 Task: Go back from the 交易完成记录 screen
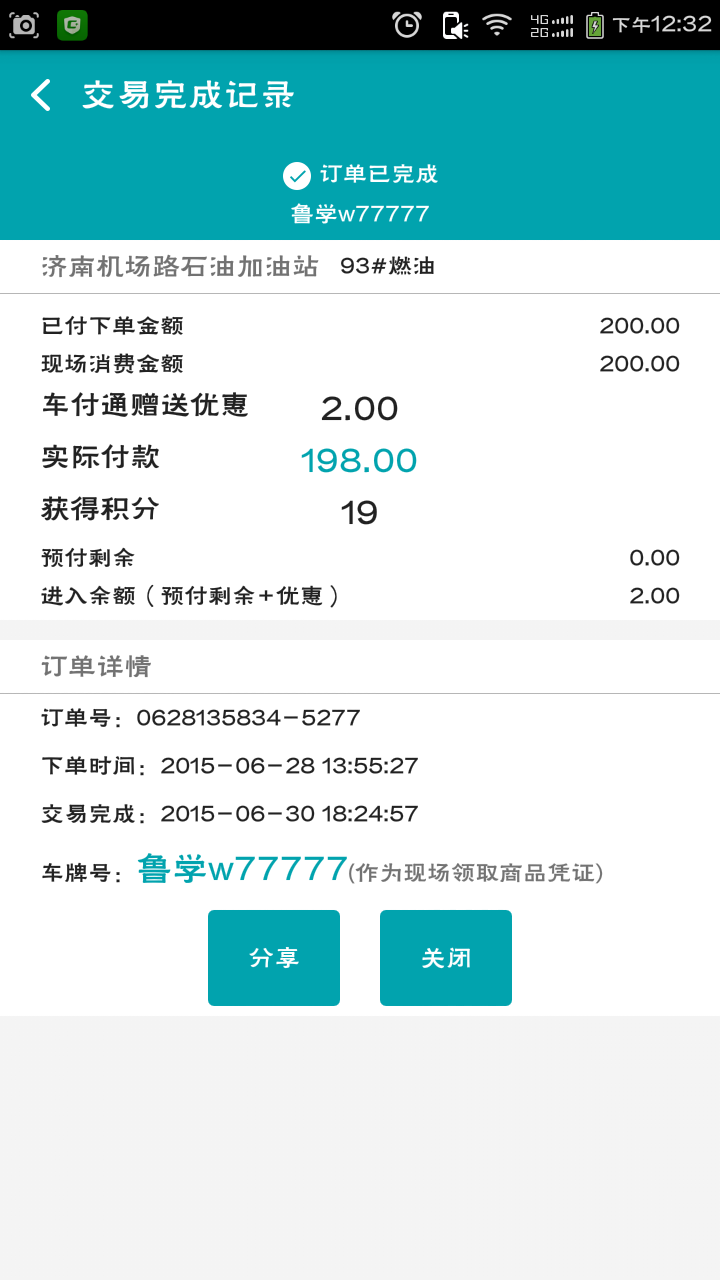coord(40,96)
